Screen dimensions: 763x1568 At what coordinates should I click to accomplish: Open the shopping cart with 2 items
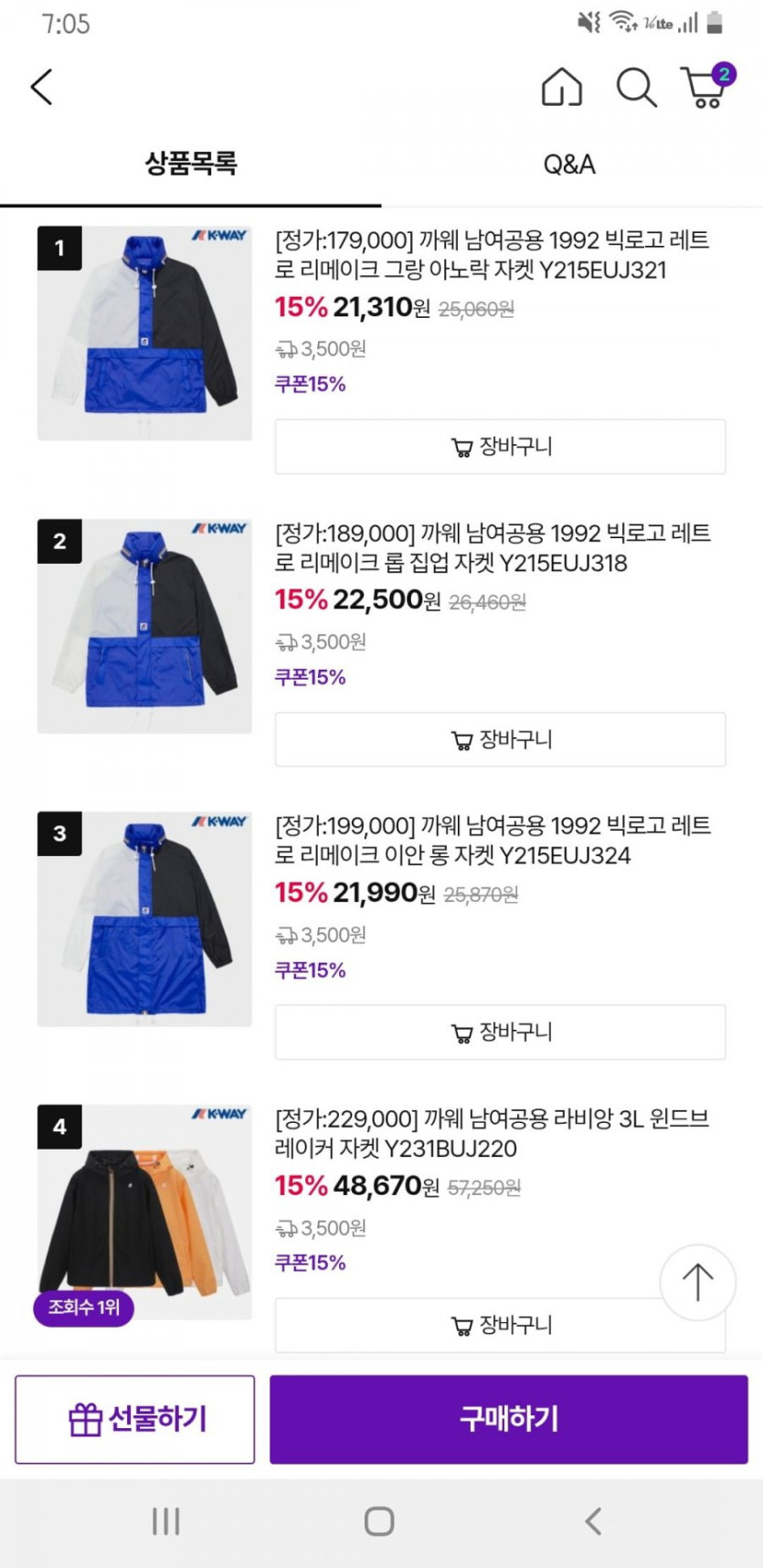click(706, 88)
